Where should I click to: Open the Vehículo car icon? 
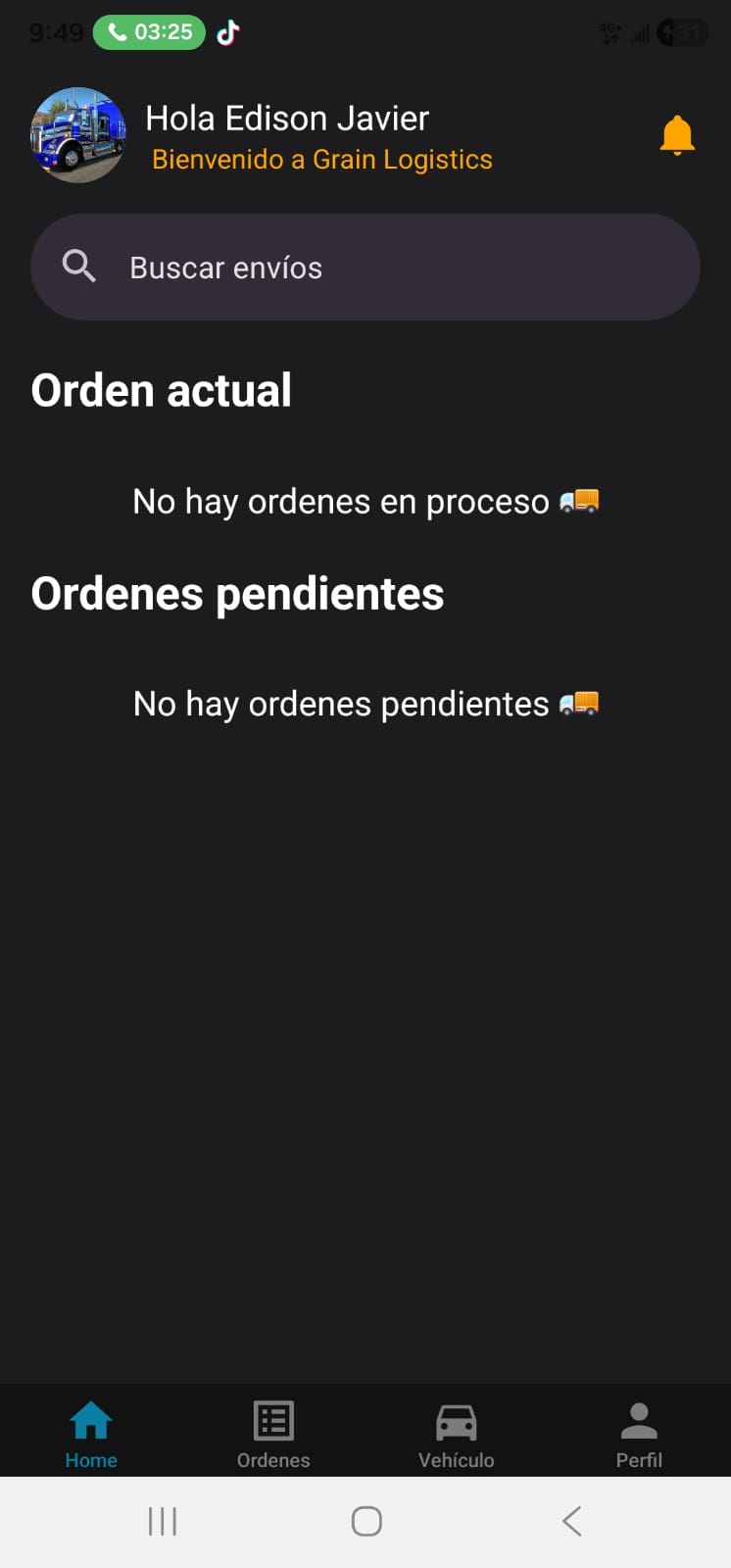point(456,1419)
